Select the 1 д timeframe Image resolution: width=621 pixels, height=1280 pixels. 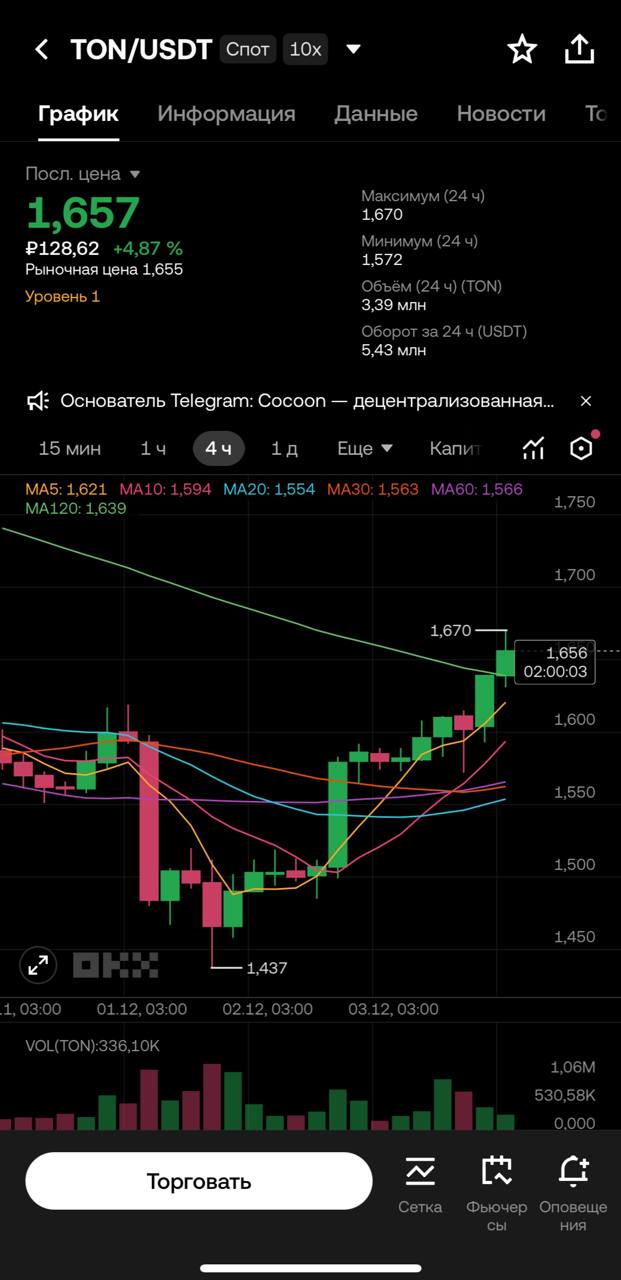click(x=284, y=448)
